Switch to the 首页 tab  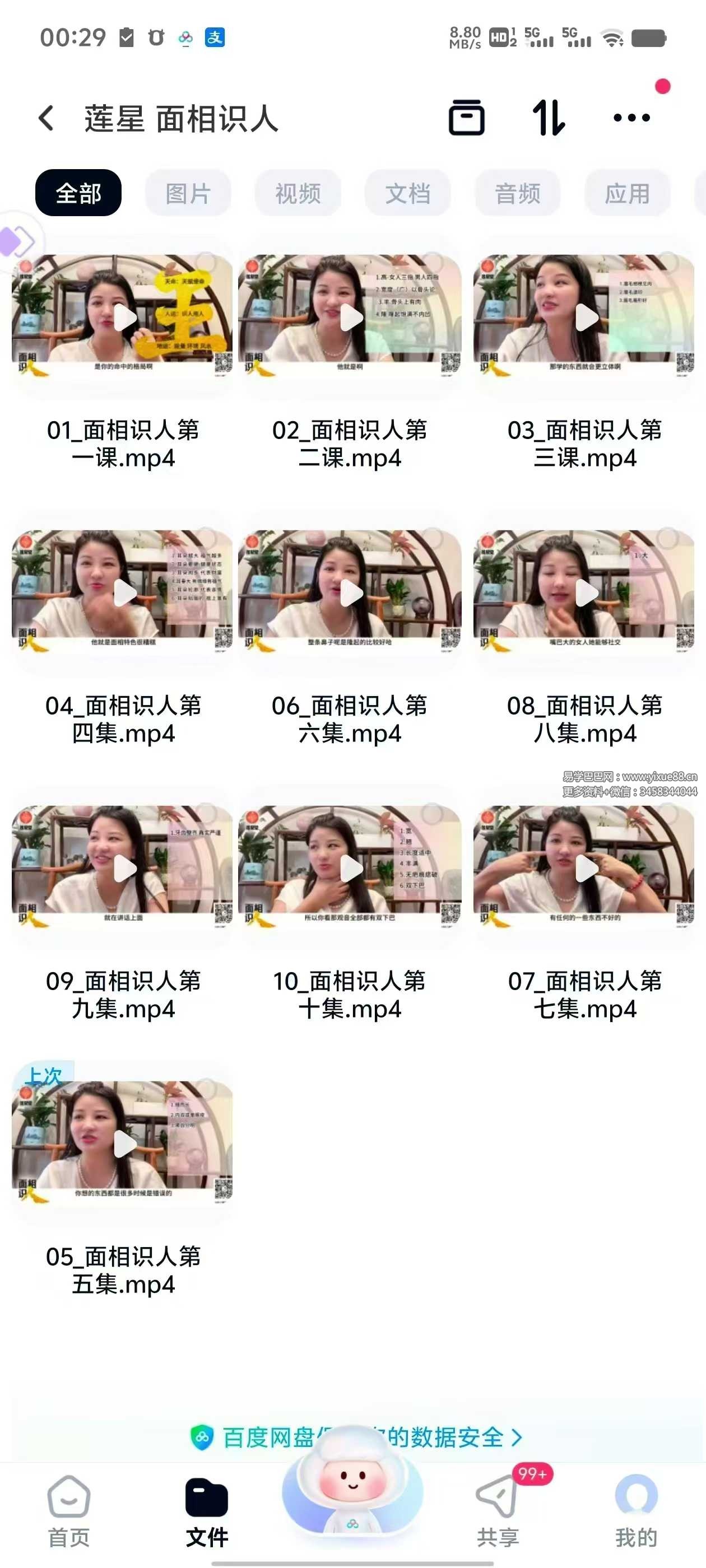point(69,1511)
